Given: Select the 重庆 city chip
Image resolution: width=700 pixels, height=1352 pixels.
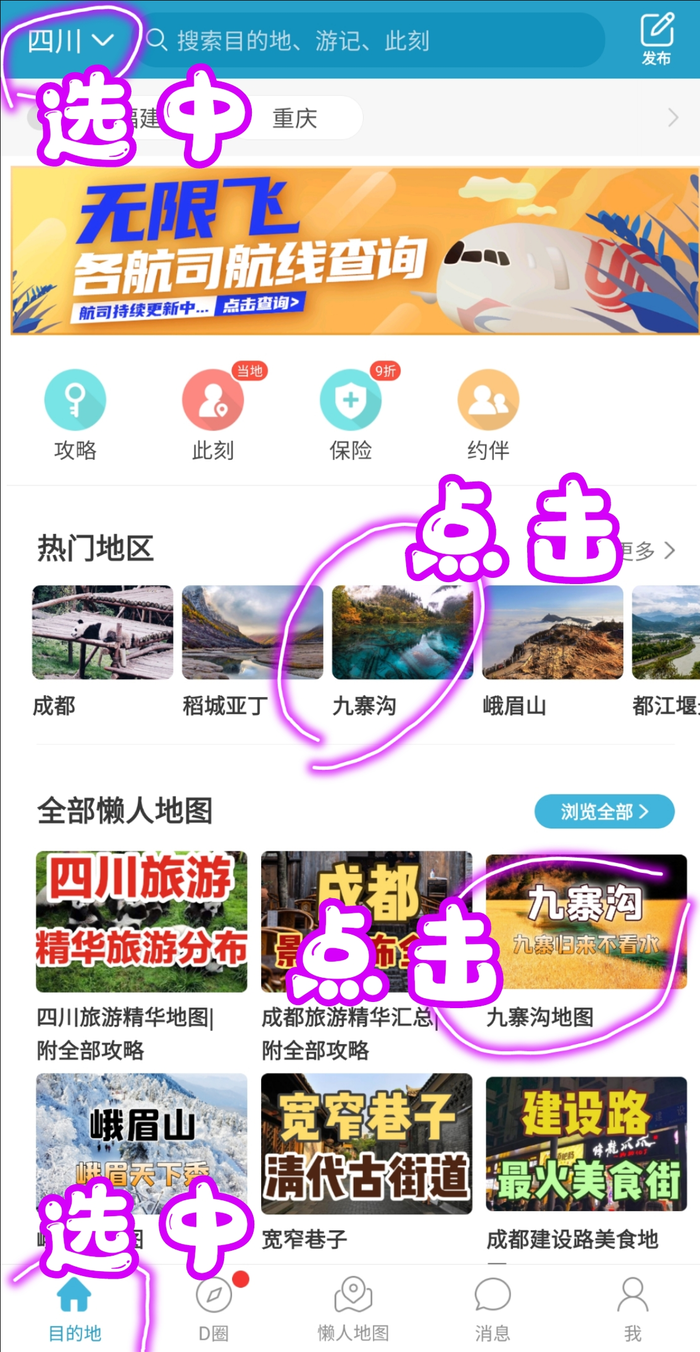Looking at the screenshot, I should [x=295, y=118].
